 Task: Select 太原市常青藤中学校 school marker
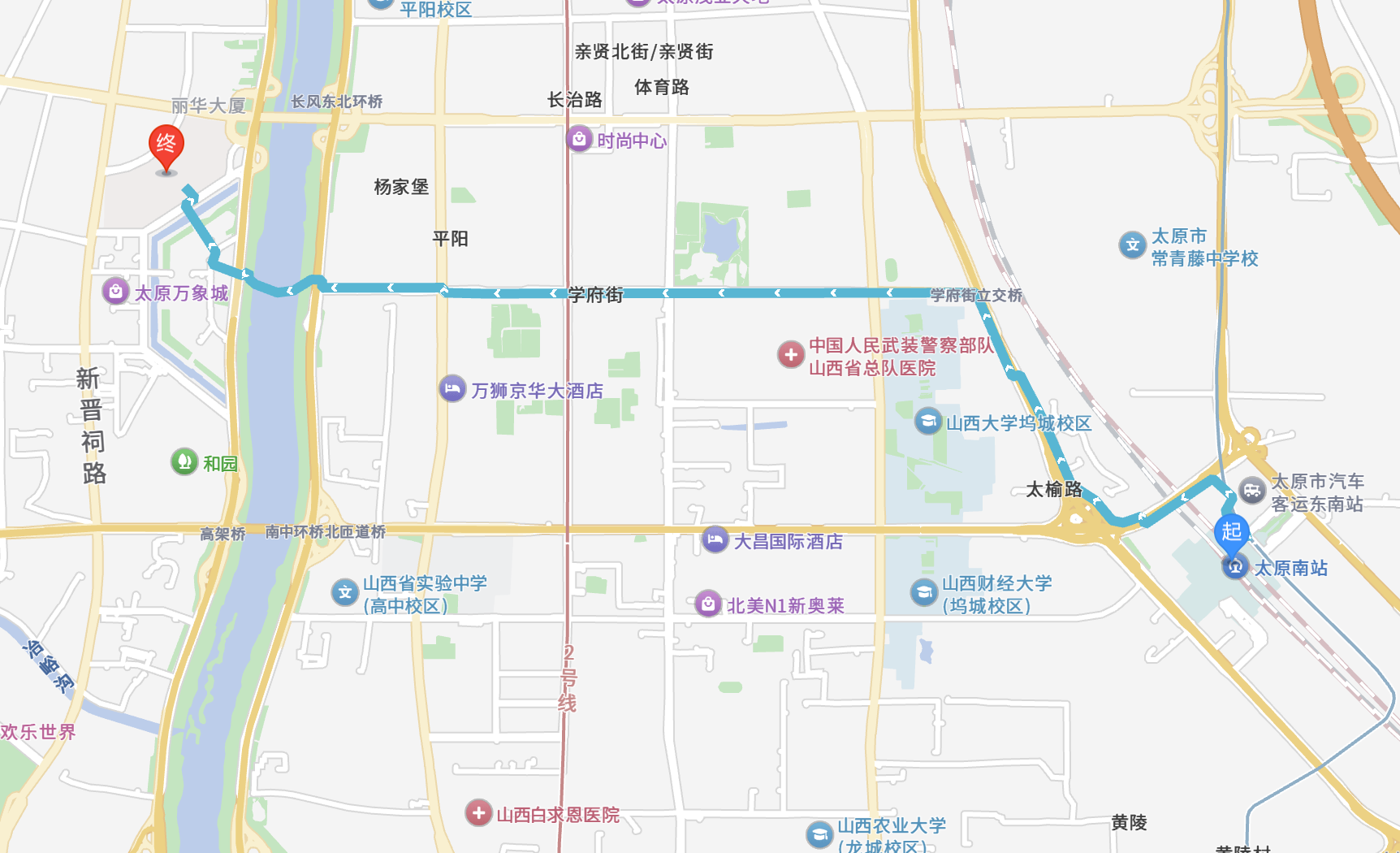click(x=1132, y=245)
